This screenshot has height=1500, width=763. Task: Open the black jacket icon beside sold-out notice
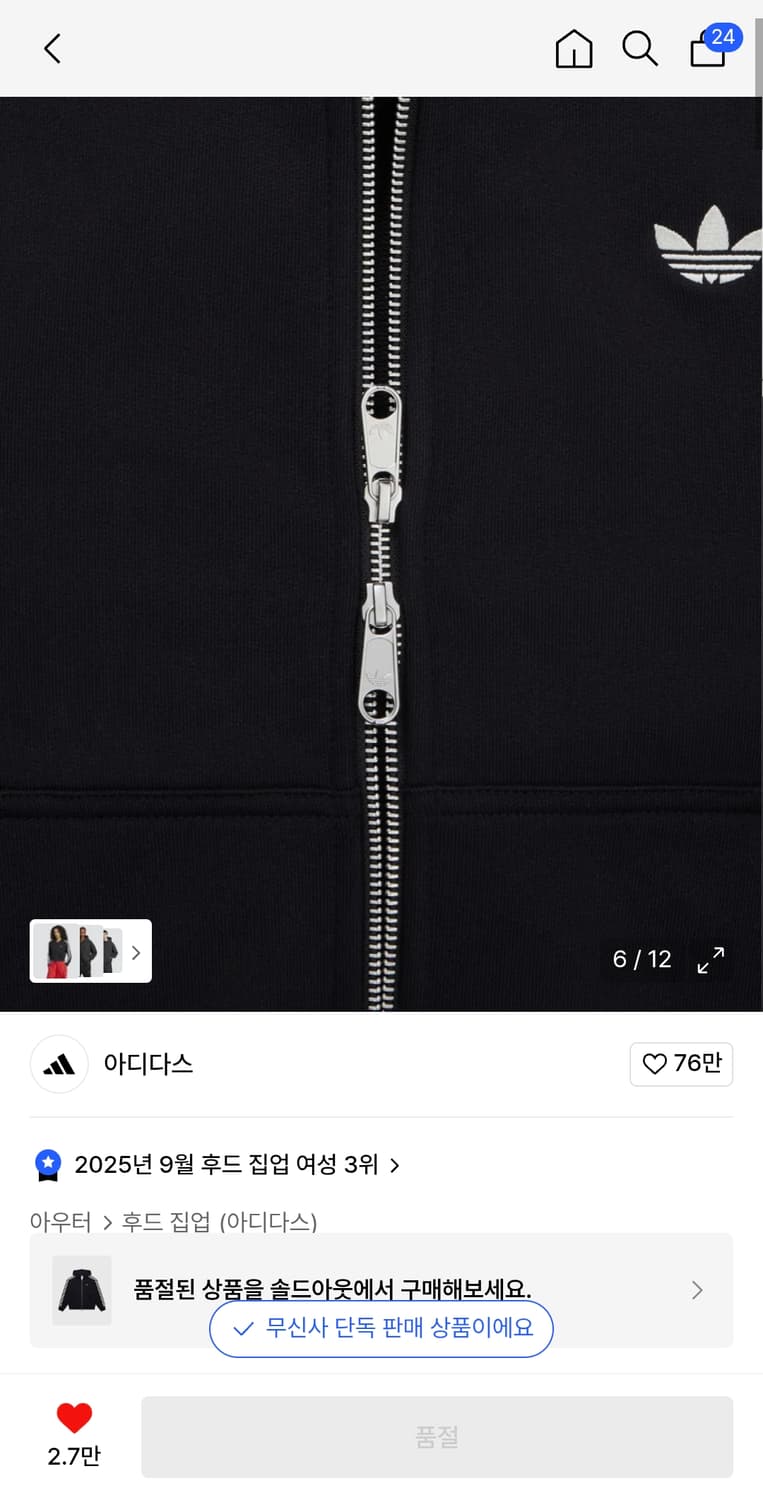point(81,1290)
